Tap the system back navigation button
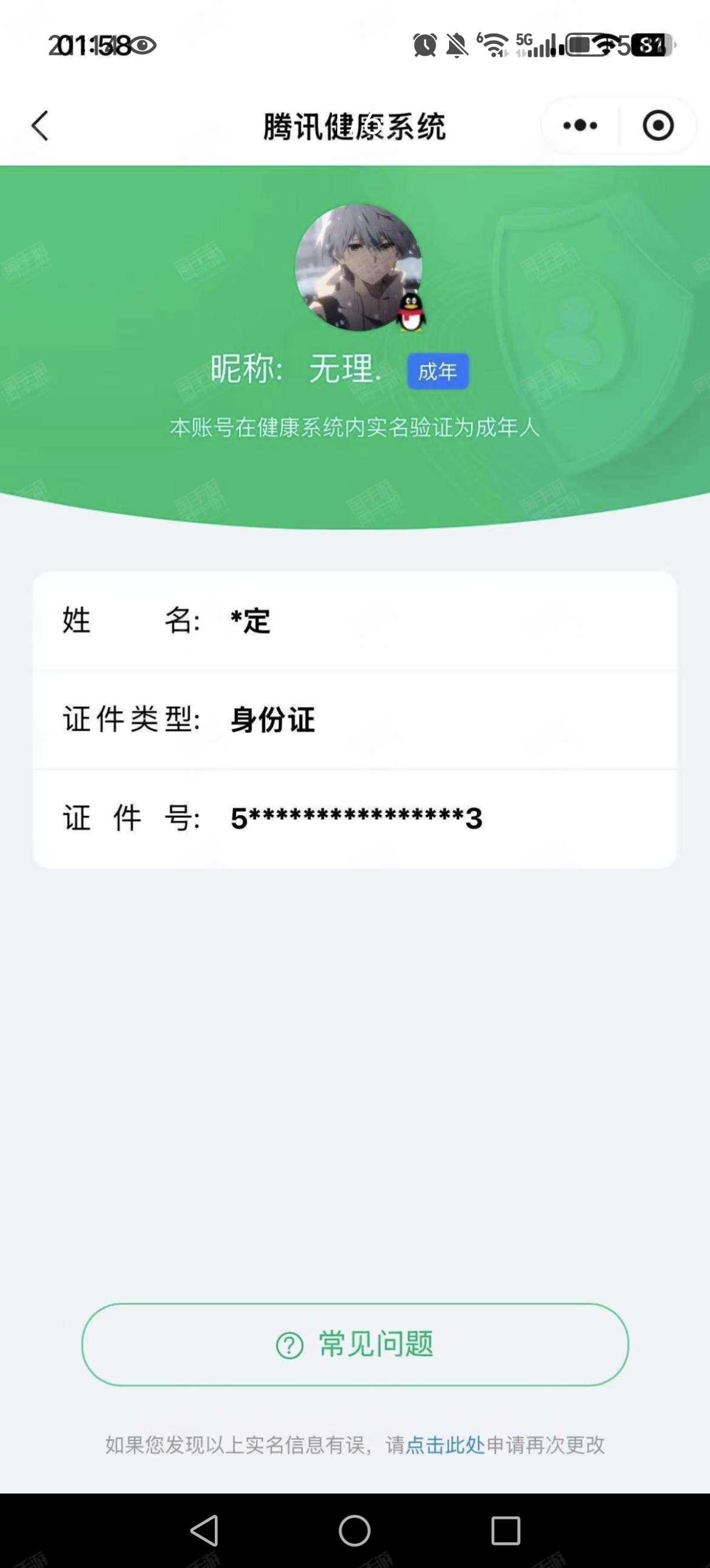Image resolution: width=710 pixels, height=1568 pixels. (205, 1530)
